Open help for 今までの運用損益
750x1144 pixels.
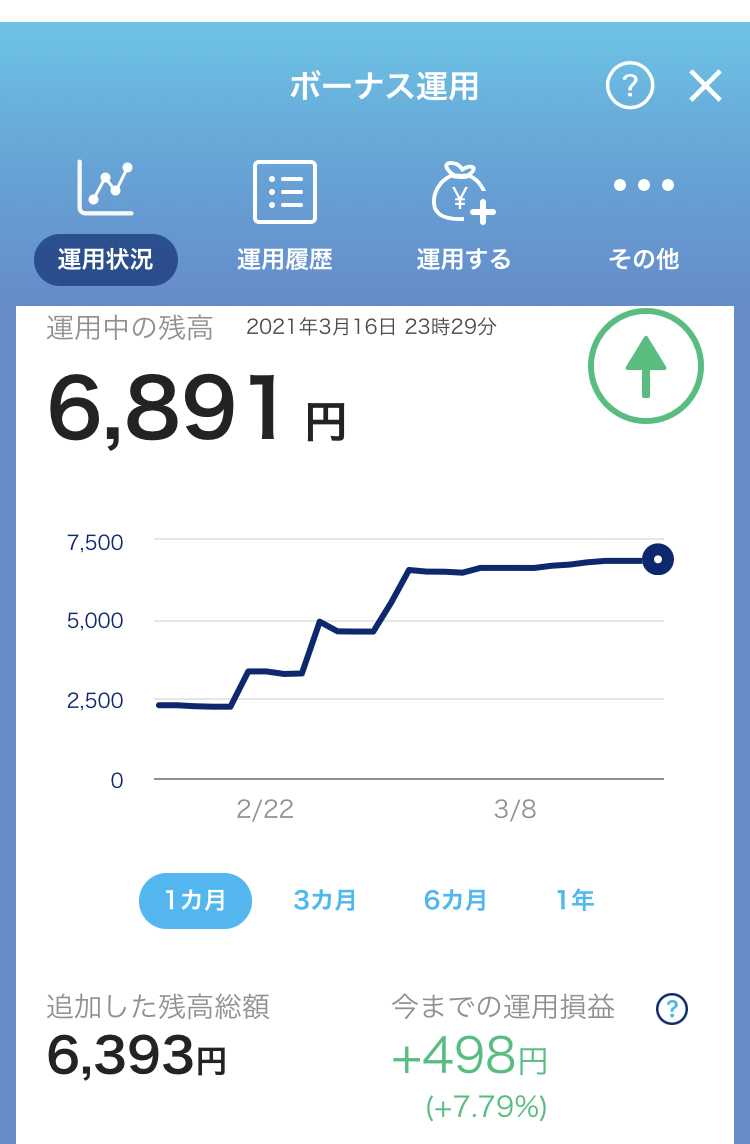[672, 1009]
